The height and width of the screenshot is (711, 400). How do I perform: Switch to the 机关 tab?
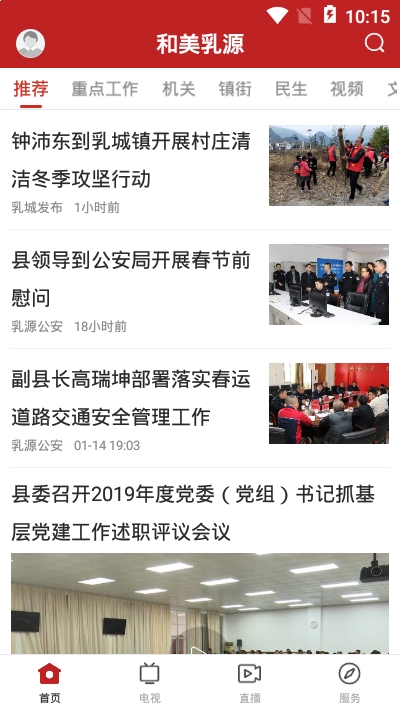coord(179,89)
